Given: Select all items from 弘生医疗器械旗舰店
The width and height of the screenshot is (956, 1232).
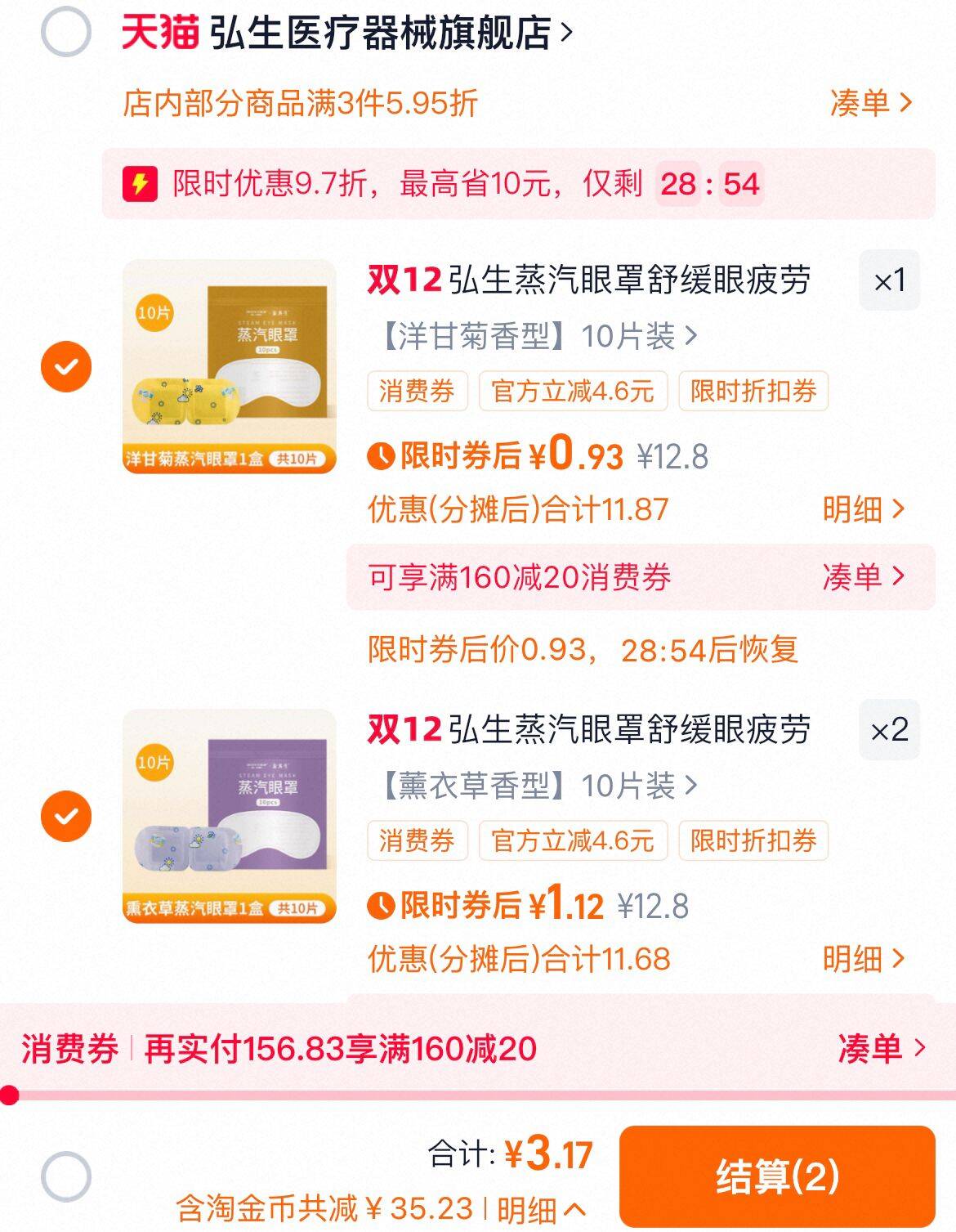Looking at the screenshot, I should (65, 31).
